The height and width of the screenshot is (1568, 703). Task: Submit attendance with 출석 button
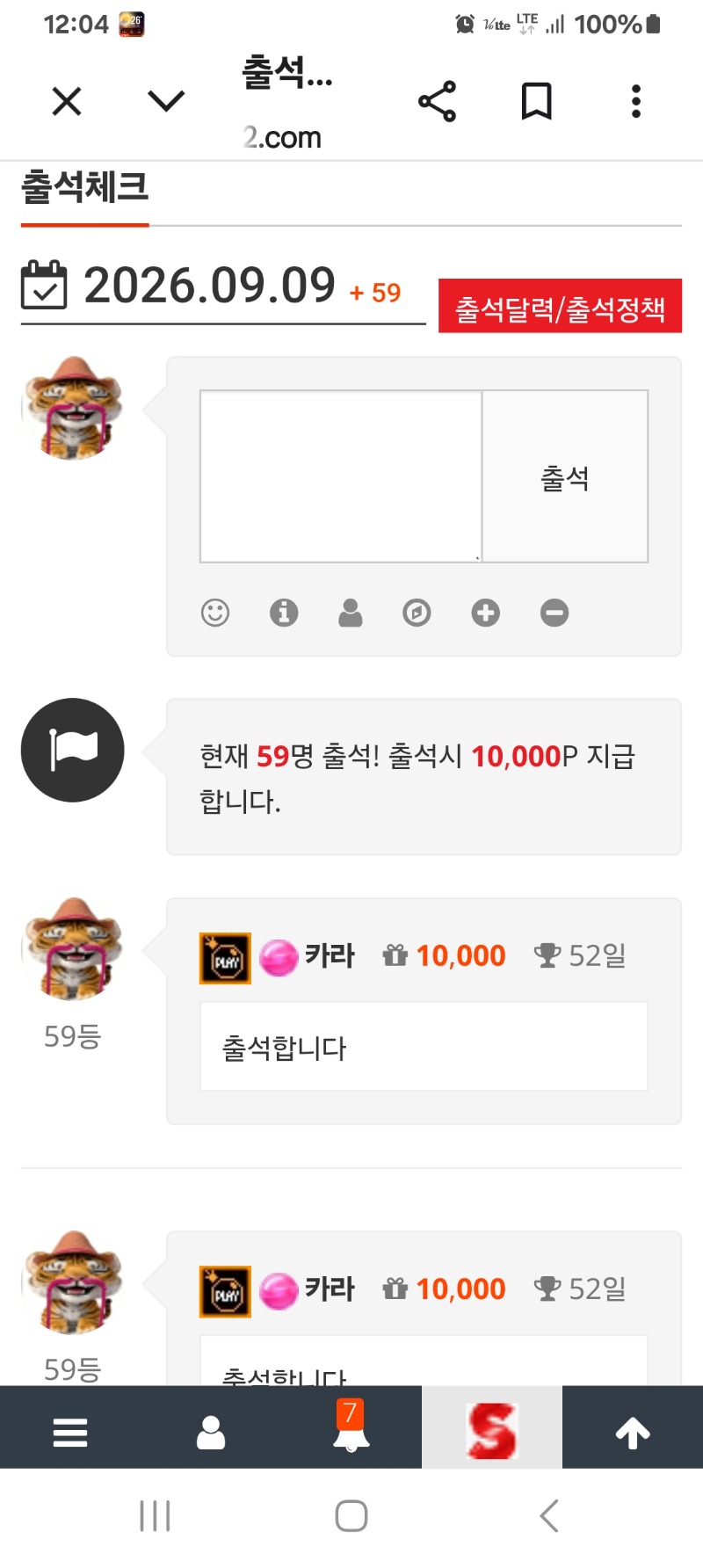click(565, 476)
